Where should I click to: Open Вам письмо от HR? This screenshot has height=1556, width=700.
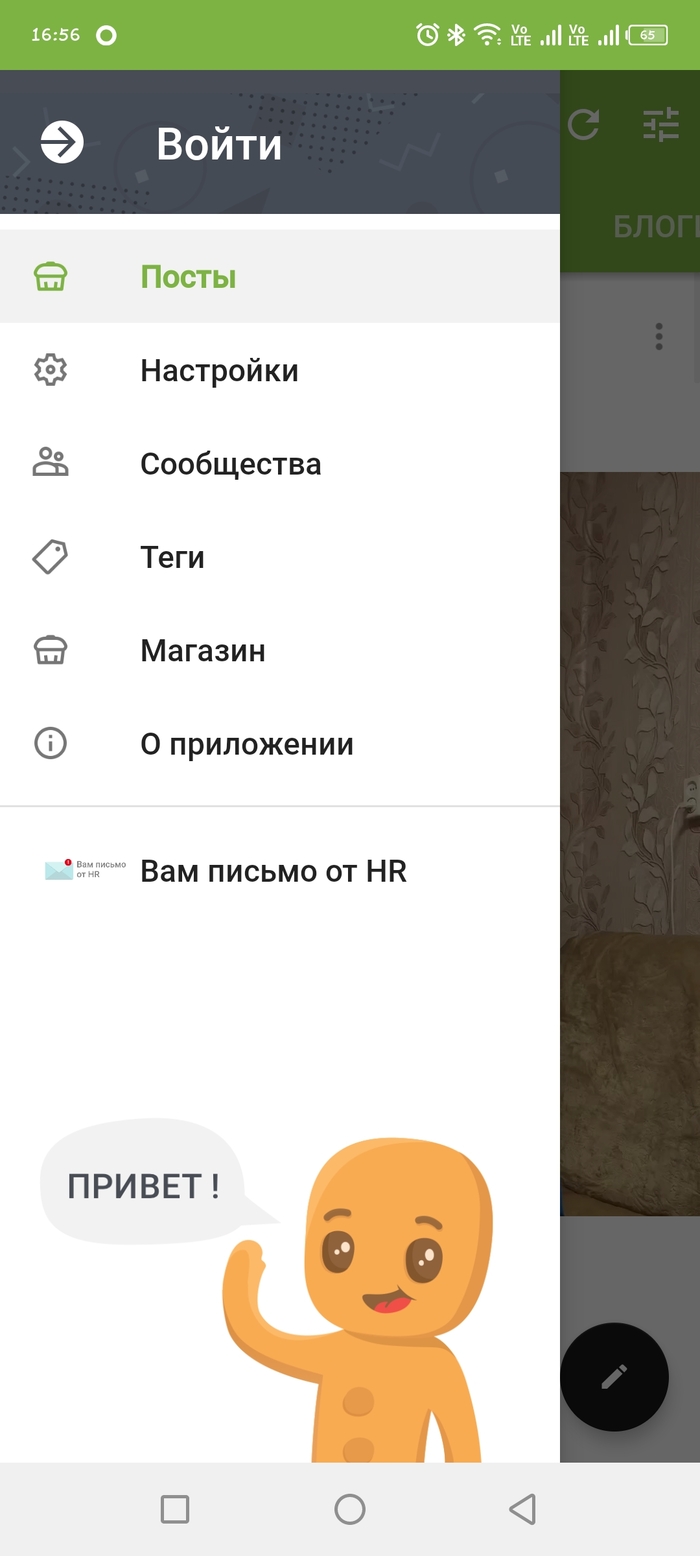coord(273,871)
